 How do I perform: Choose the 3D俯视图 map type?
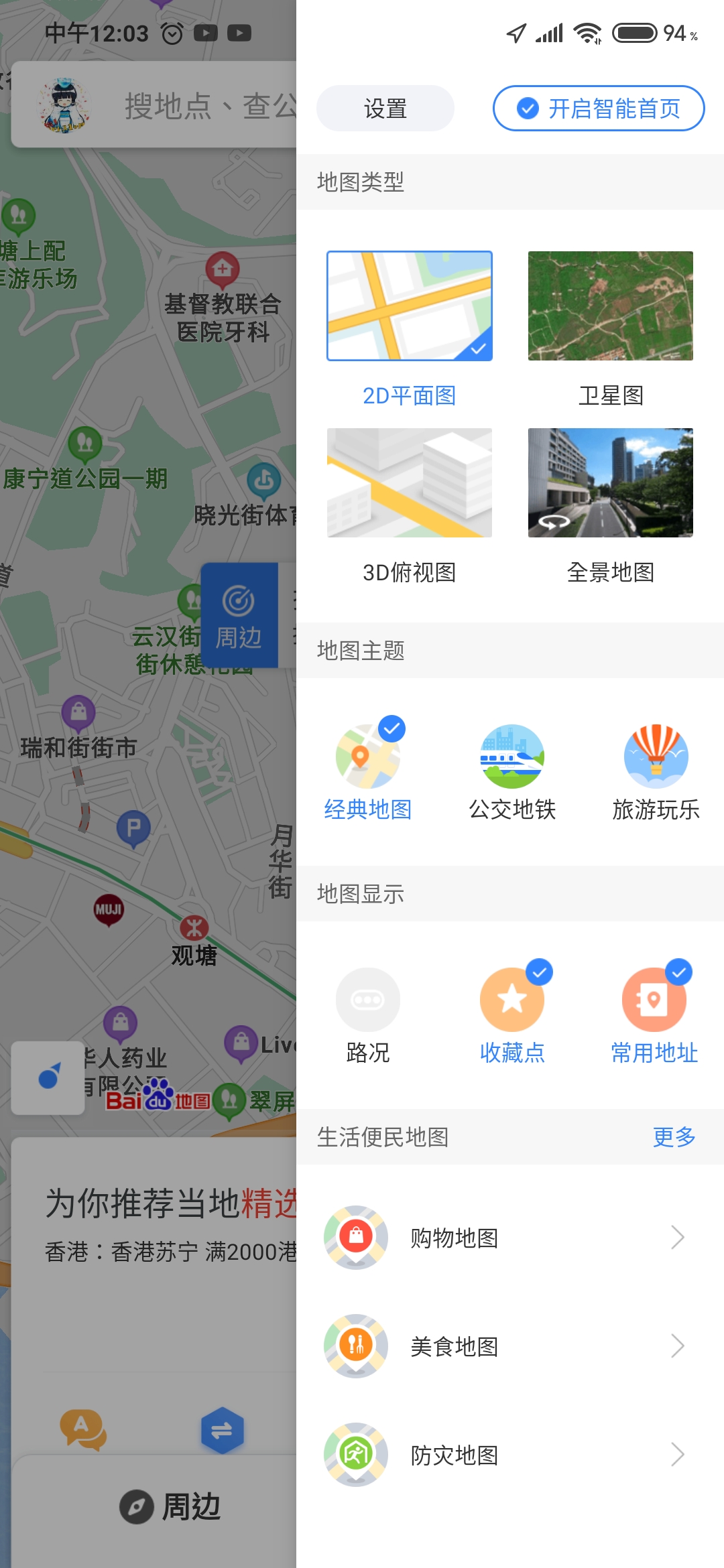pyautogui.click(x=409, y=483)
